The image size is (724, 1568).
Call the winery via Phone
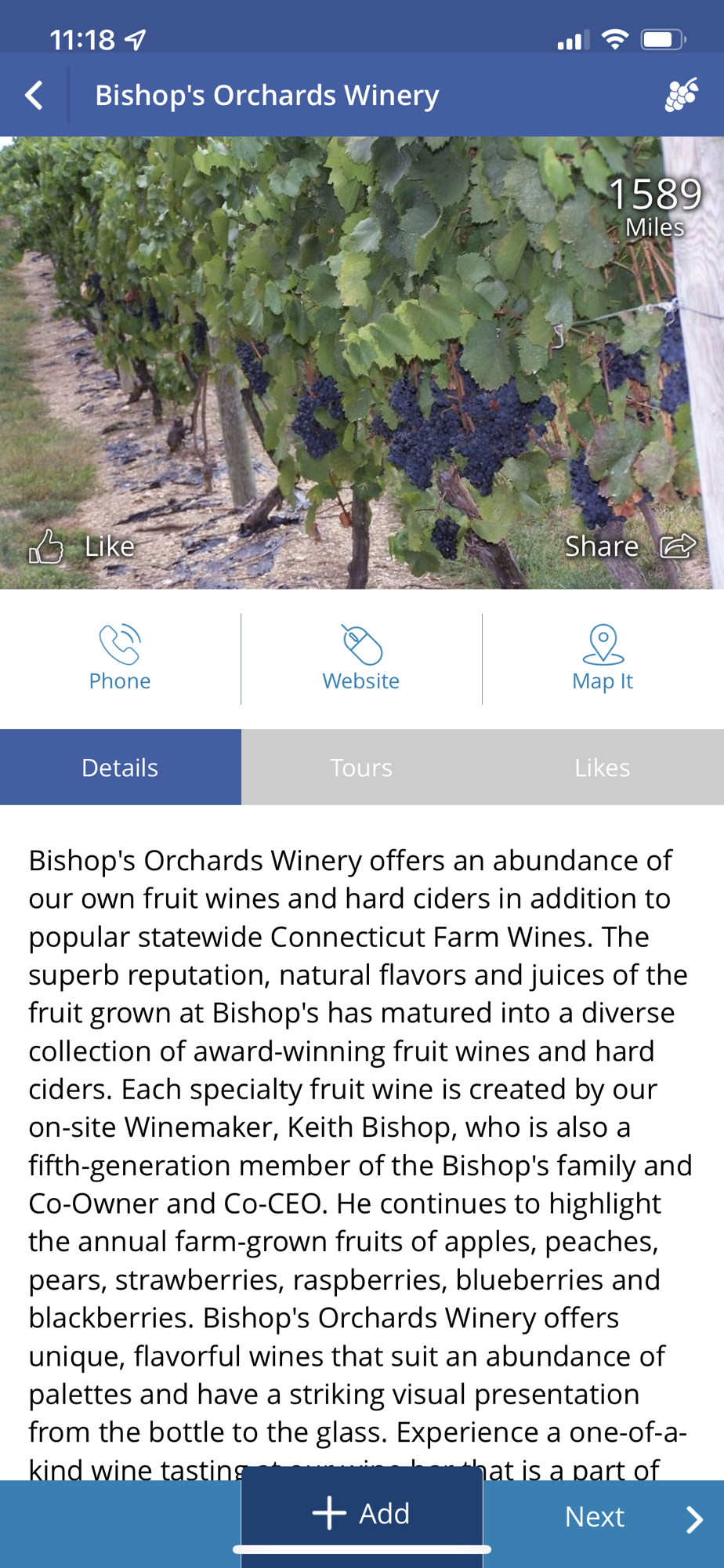(120, 659)
